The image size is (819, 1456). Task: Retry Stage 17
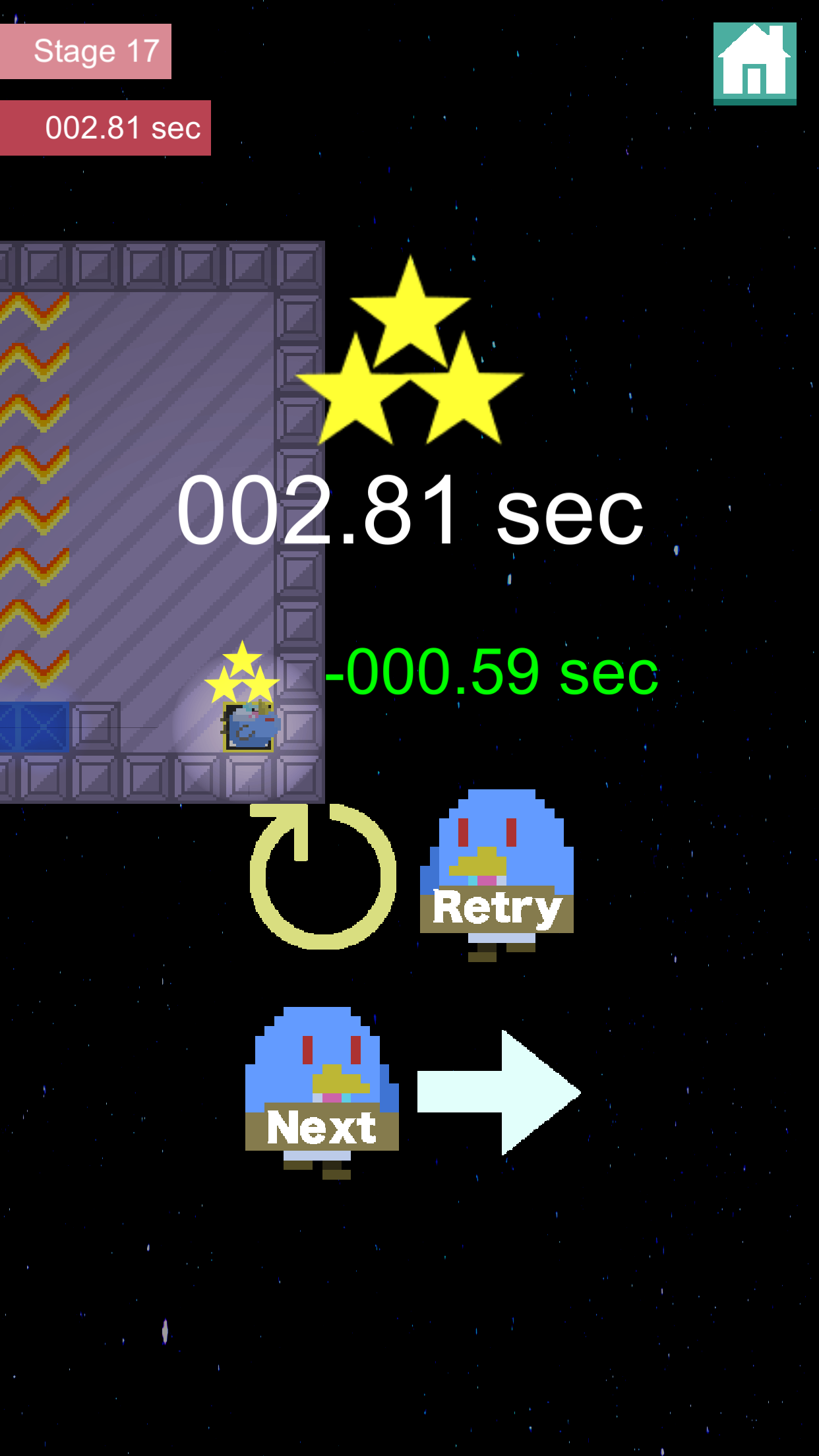(x=496, y=877)
